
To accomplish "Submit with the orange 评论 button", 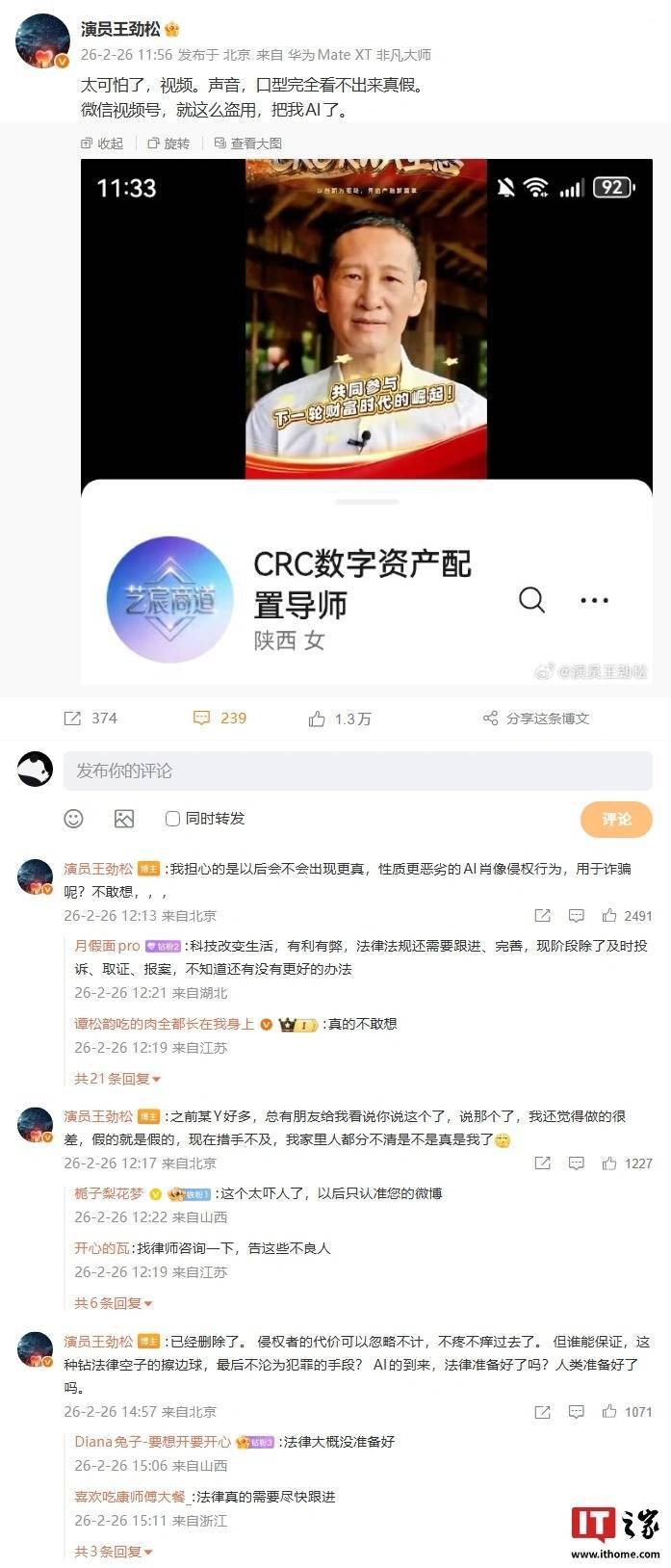I will 616,819.
